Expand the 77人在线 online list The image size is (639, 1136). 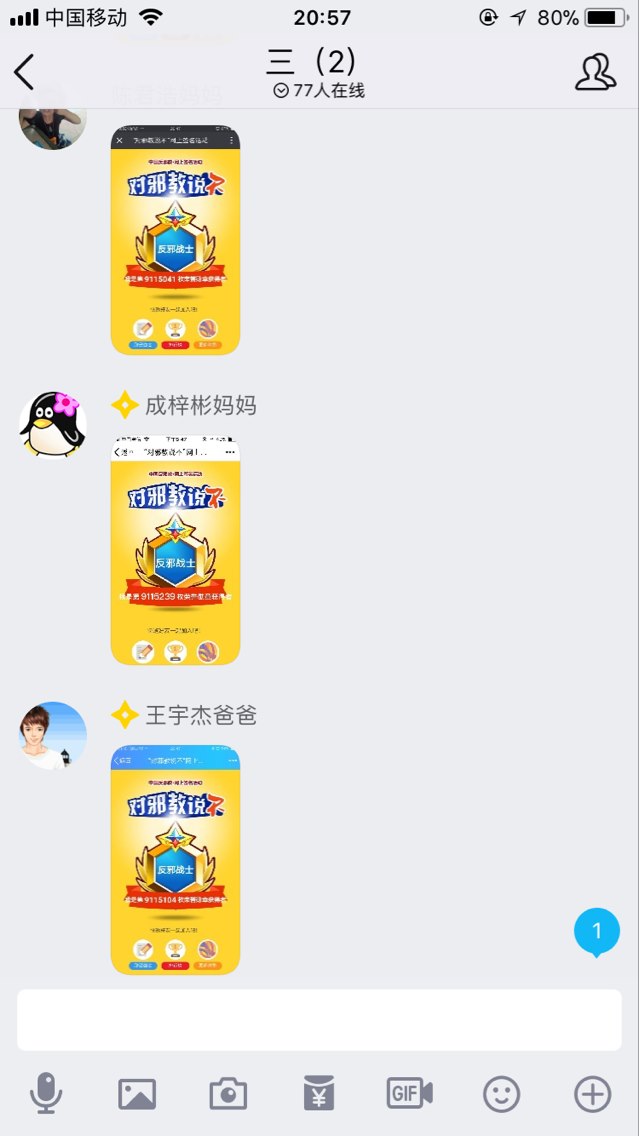tap(319, 91)
